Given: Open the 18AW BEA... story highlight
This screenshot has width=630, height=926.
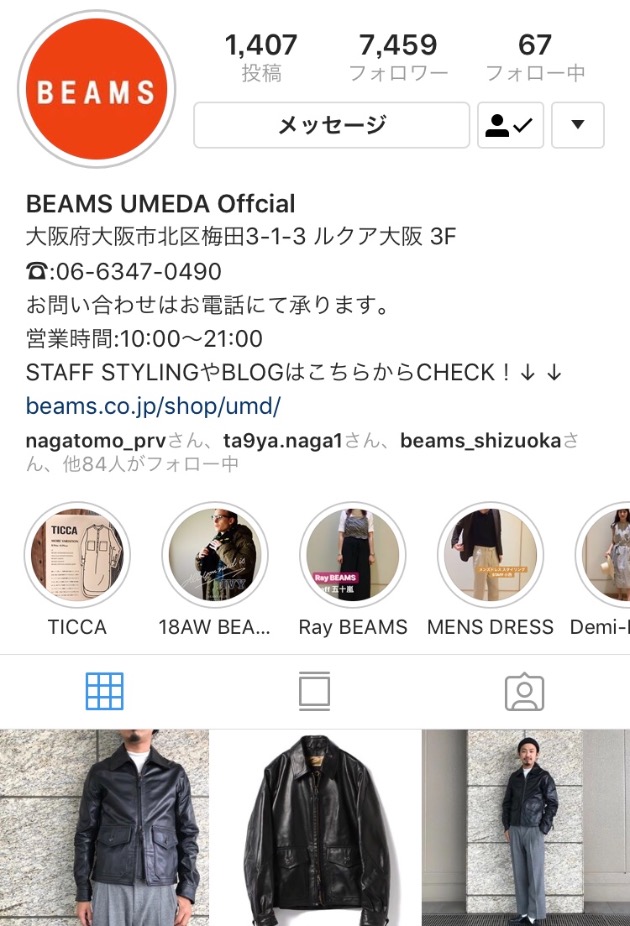Looking at the screenshot, I should (x=214, y=557).
